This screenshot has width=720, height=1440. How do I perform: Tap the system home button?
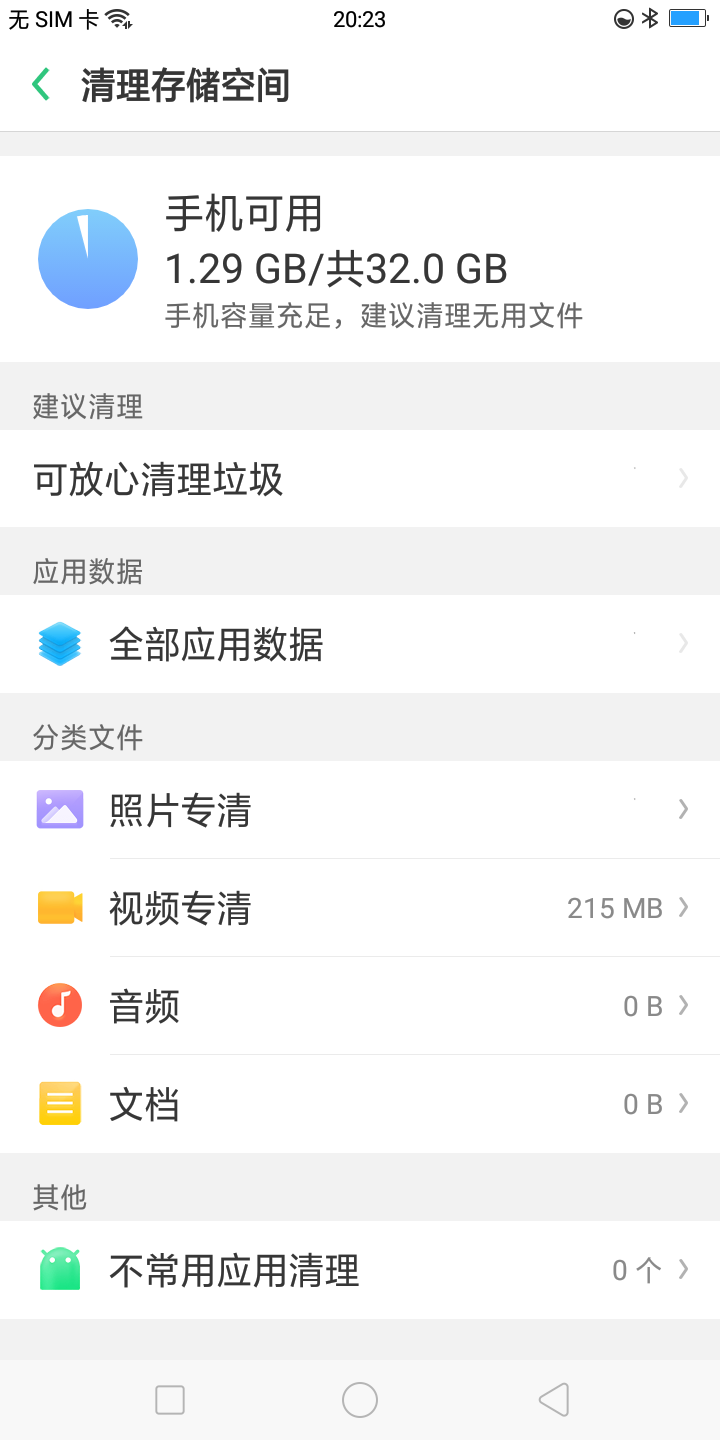coord(360,1400)
